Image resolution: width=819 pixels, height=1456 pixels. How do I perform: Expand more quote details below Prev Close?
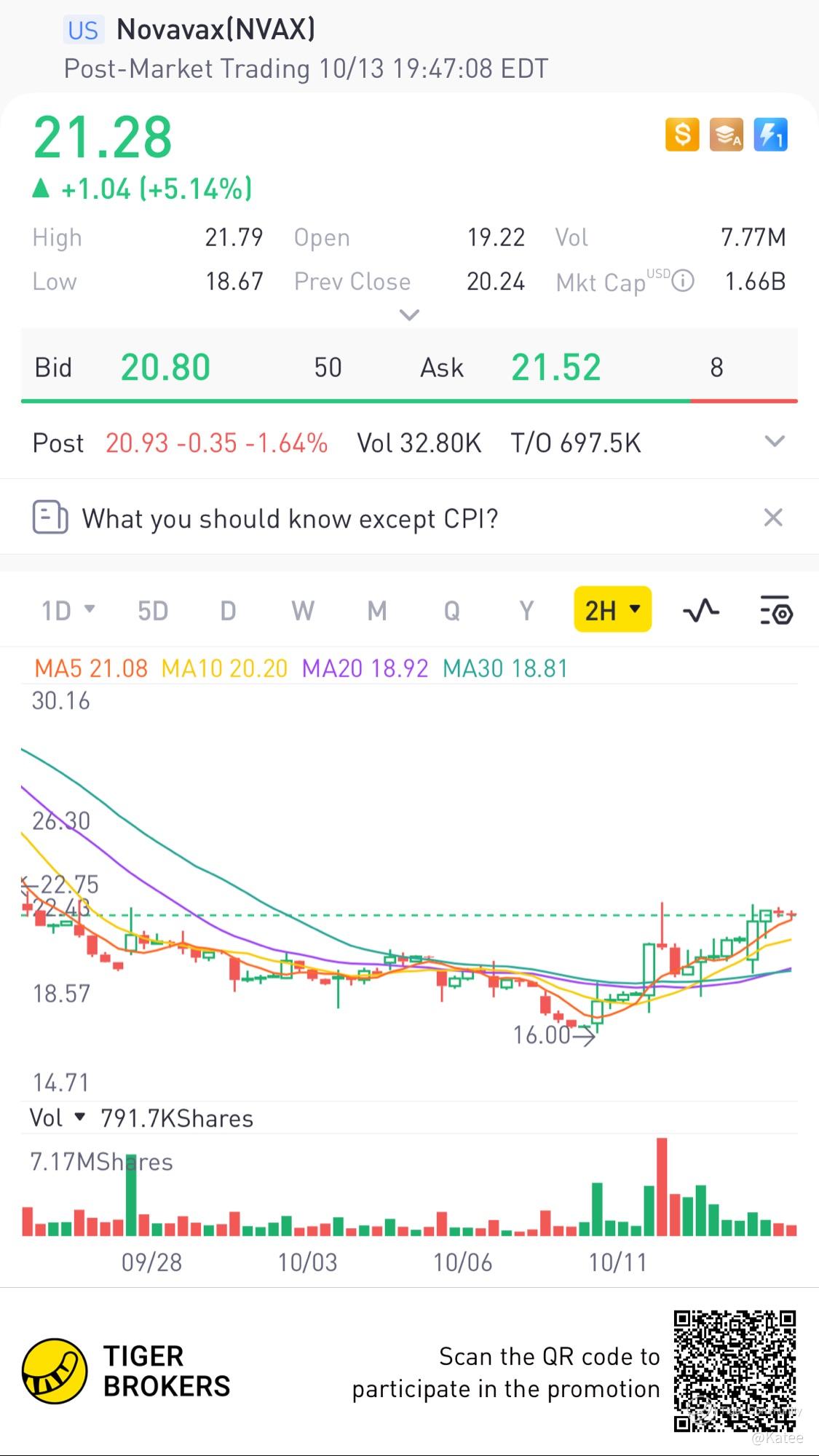click(x=410, y=315)
